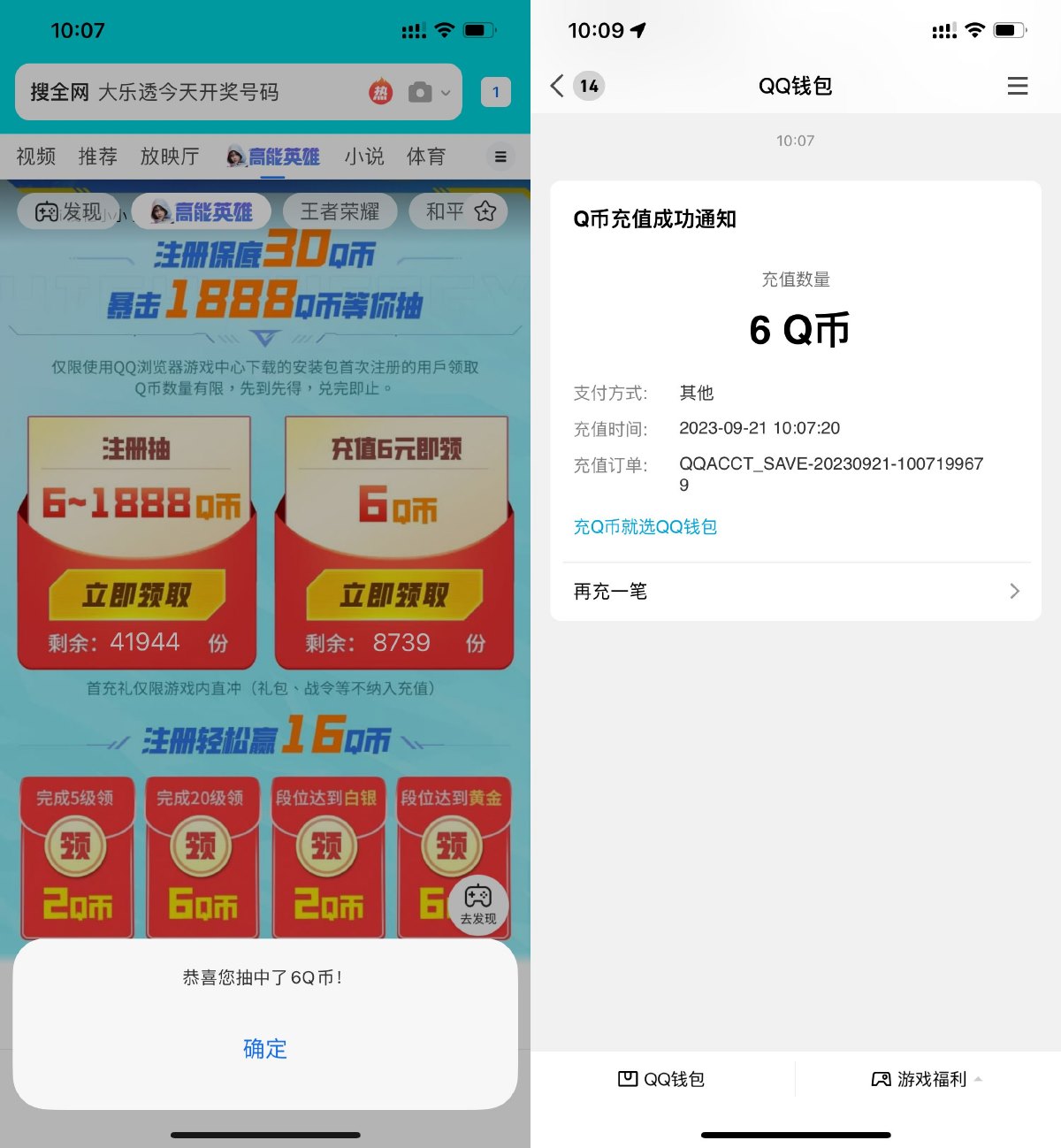Image resolution: width=1061 pixels, height=1148 pixels.
Task: Open the QQ钱包 hamburger menu
Action: click(1018, 86)
